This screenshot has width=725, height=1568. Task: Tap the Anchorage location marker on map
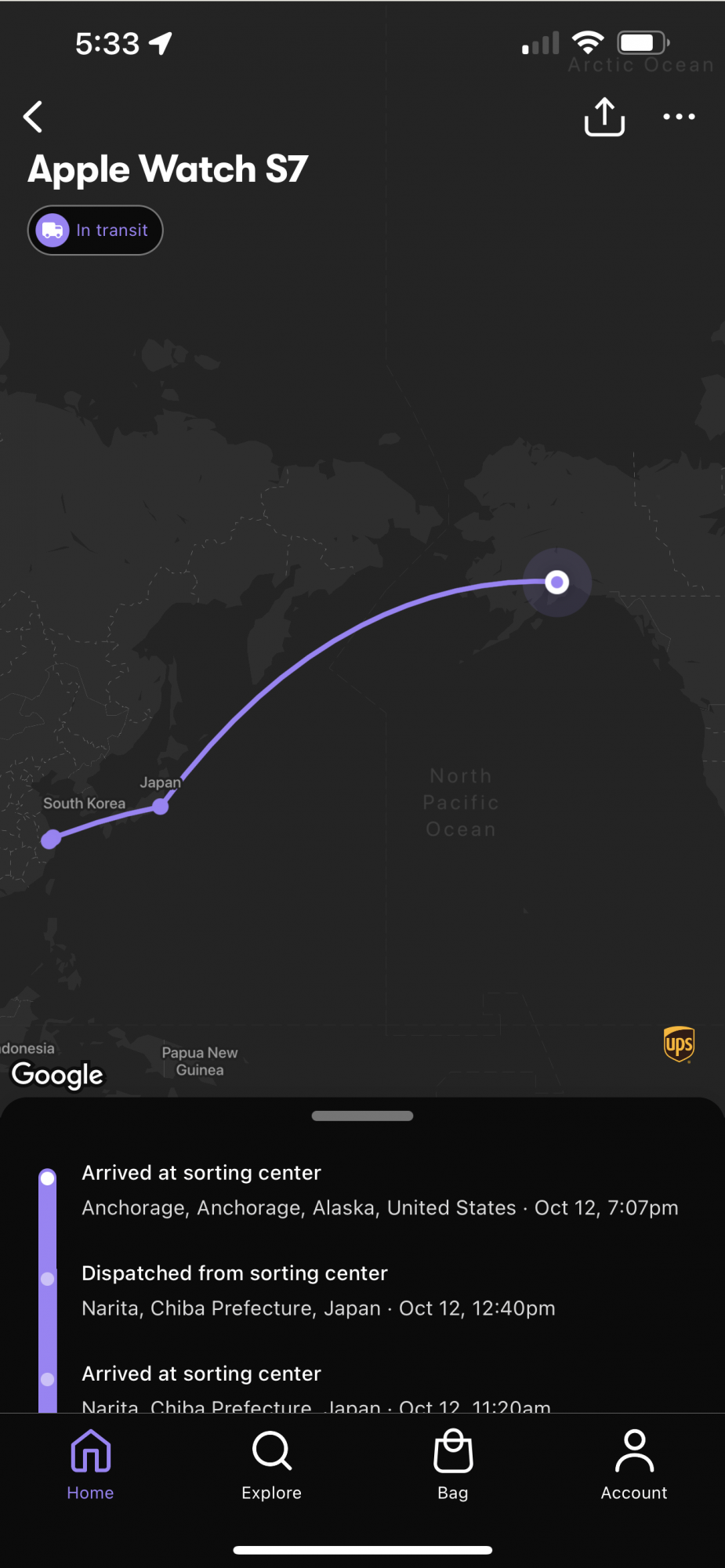557,582
